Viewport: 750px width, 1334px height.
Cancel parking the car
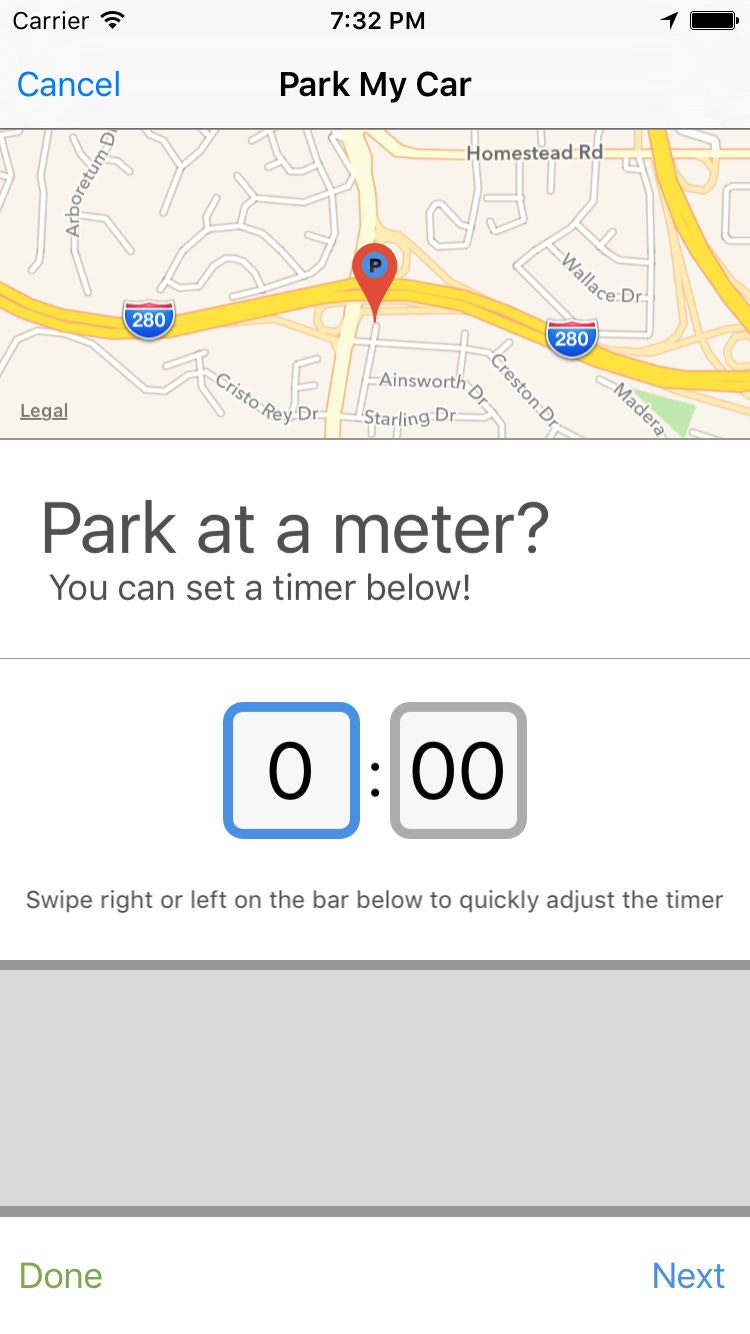(x=69, y=85)
